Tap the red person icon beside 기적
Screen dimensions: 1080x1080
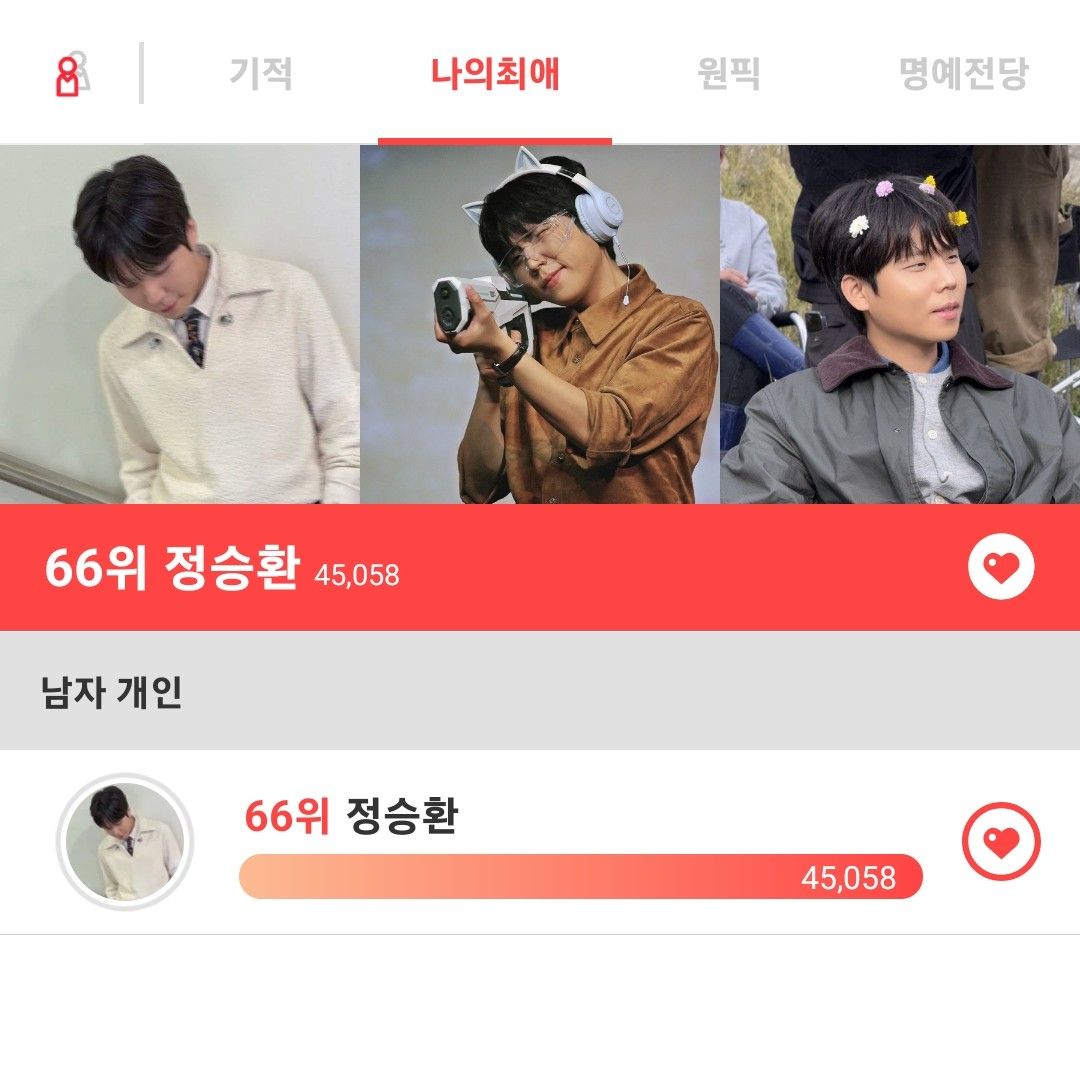pyautogui.click(x=70, y=76)
